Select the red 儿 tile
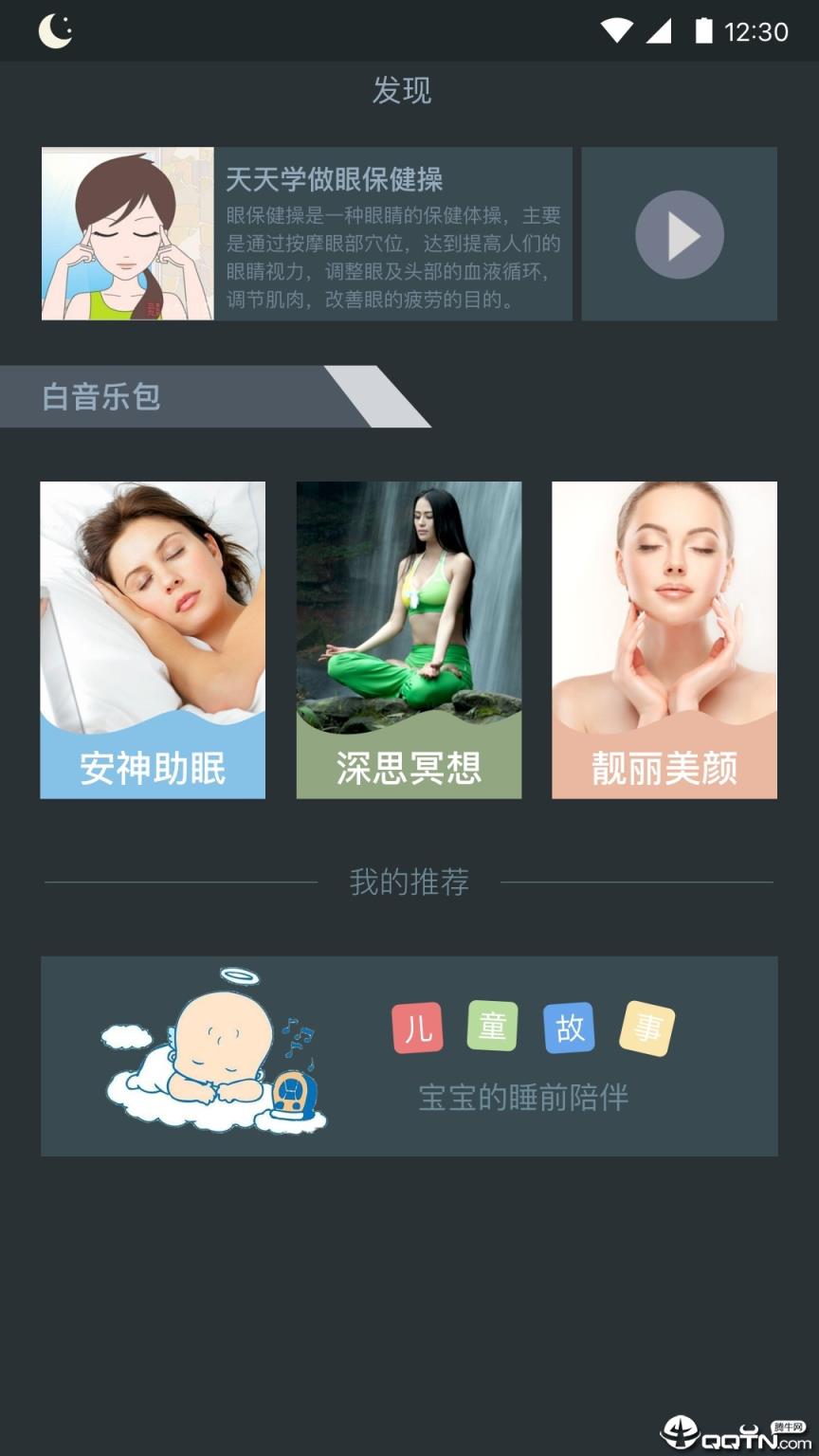819x1456 pixels. (x=418, y=1027)
